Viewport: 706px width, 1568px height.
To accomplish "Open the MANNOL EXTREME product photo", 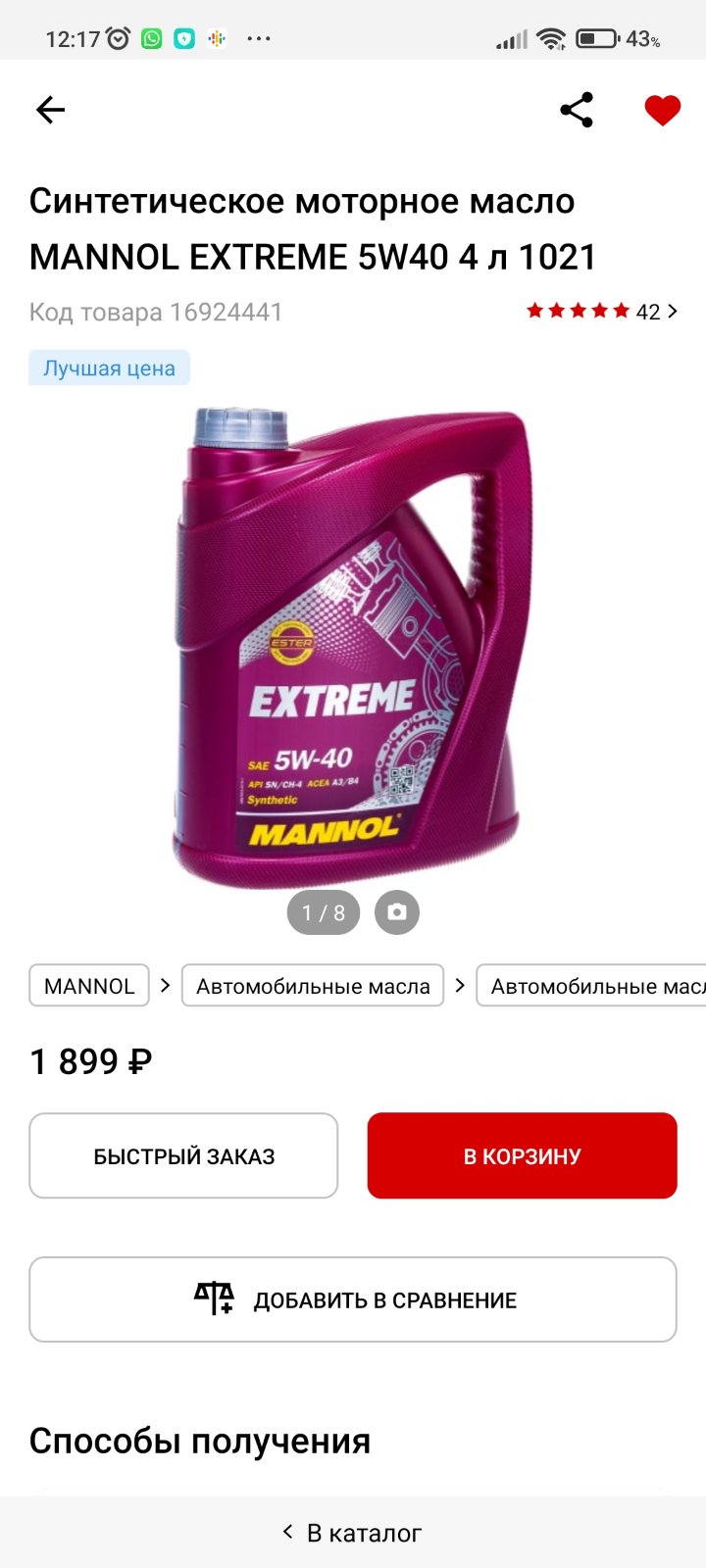I will [351, 647].
